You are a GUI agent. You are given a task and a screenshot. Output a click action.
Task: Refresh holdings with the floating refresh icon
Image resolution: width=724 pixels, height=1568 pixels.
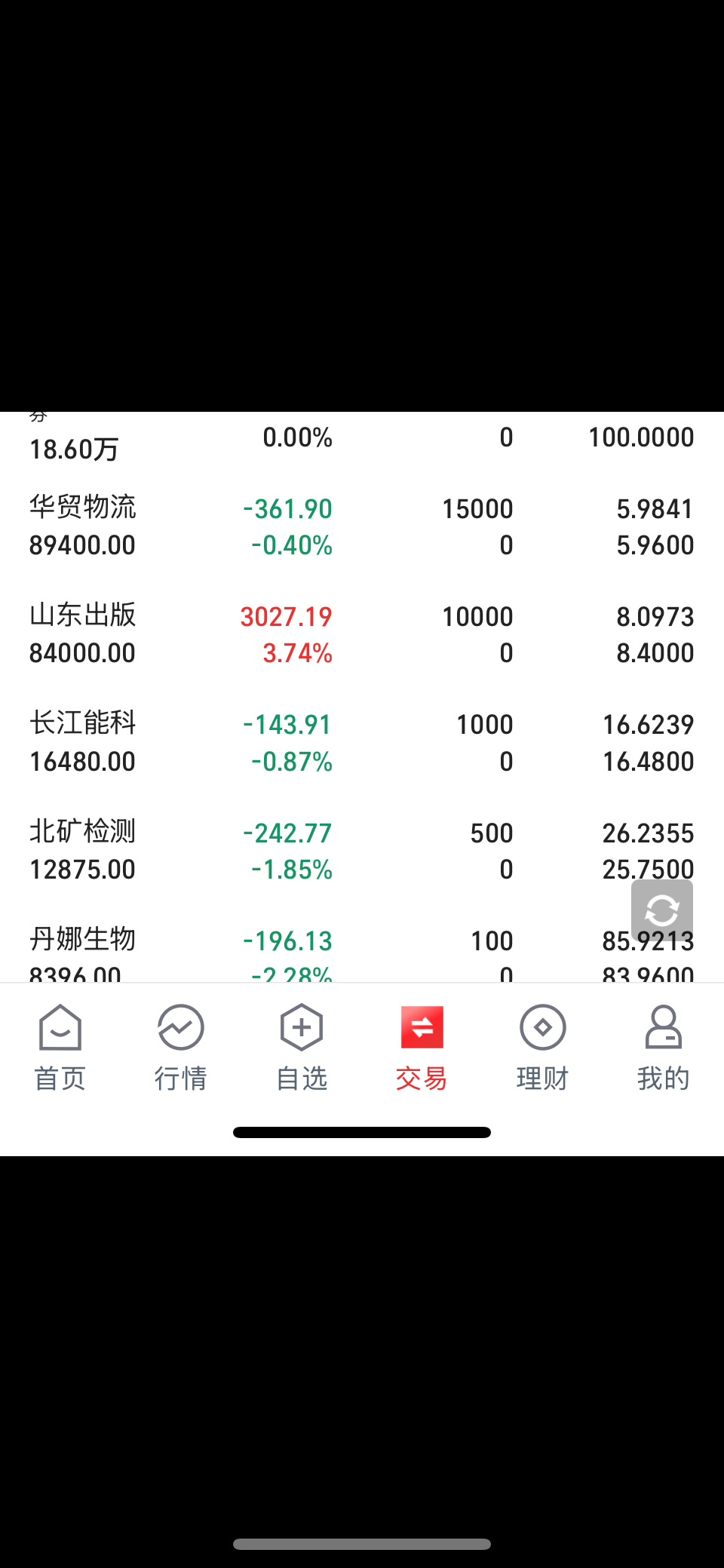[662, 910]
